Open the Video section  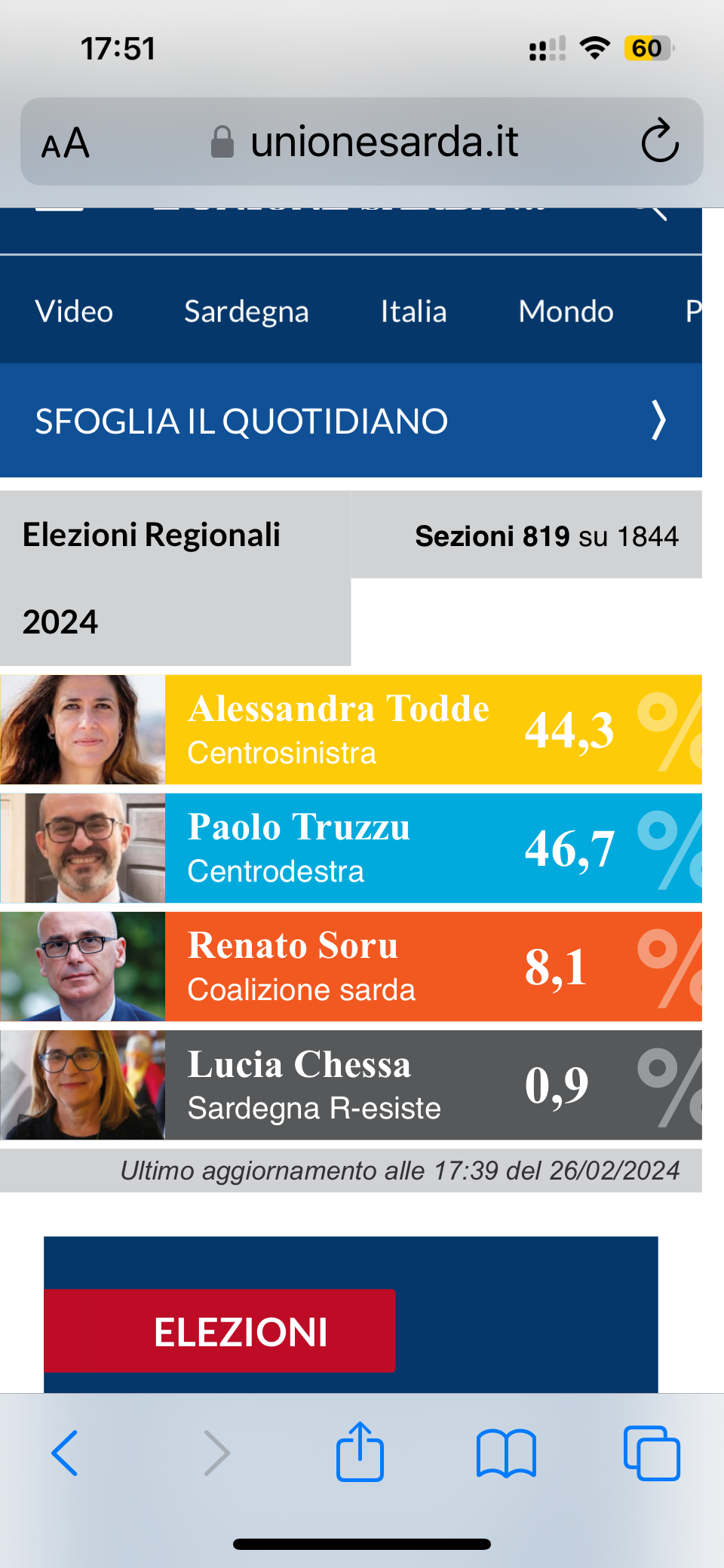tap(74, 311)
